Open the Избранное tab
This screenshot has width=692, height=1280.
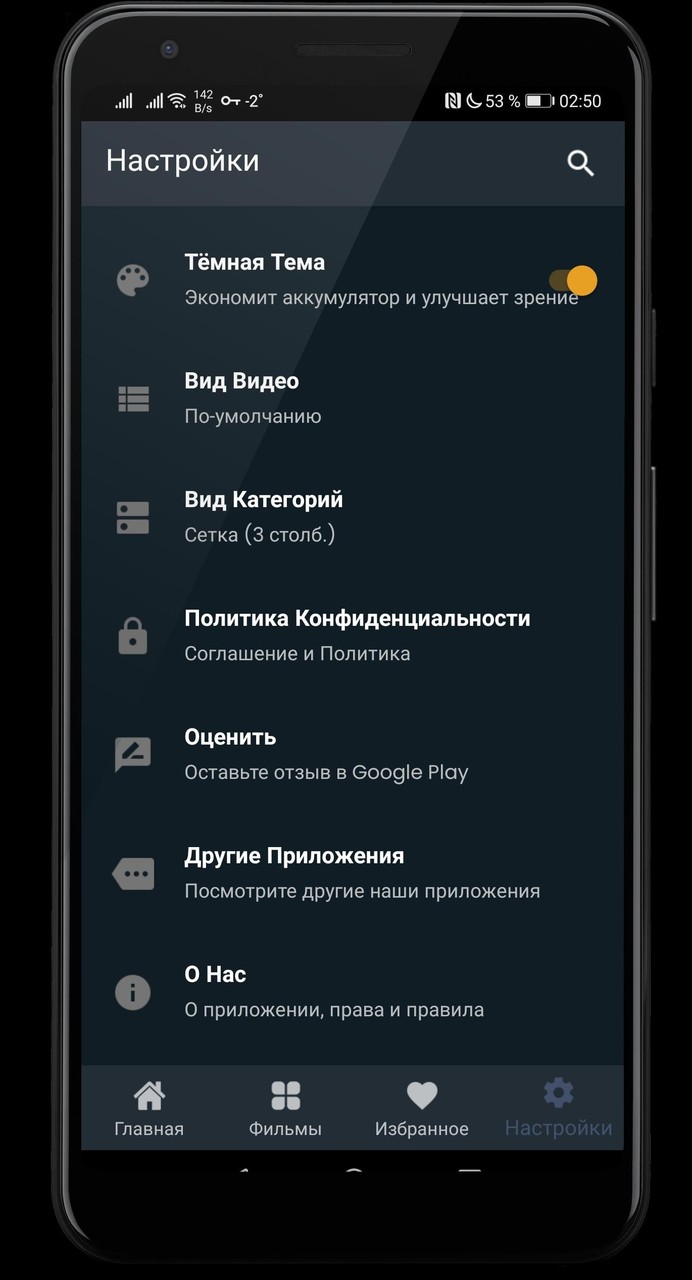tap(421, 1108)
